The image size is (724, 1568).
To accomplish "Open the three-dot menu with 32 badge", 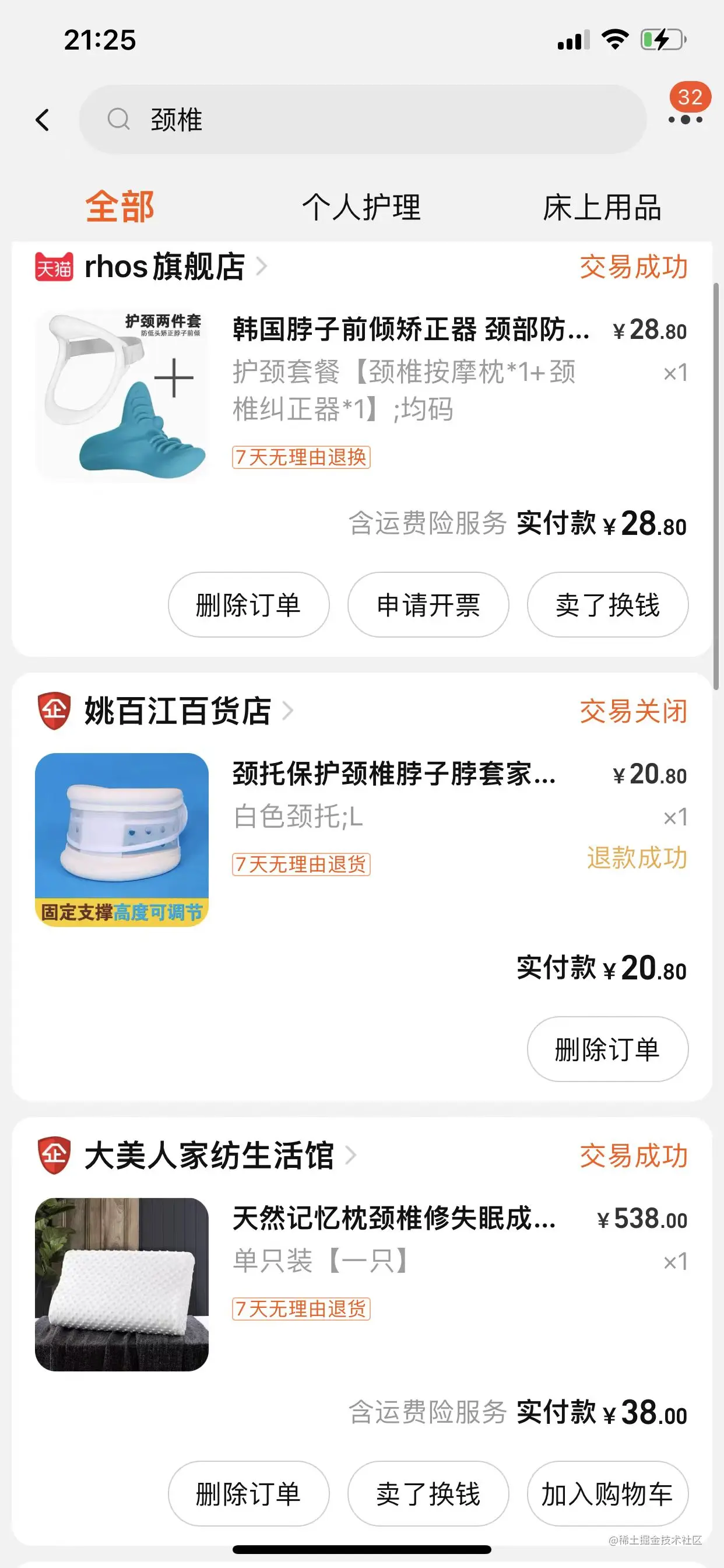I will coord(685,120).
